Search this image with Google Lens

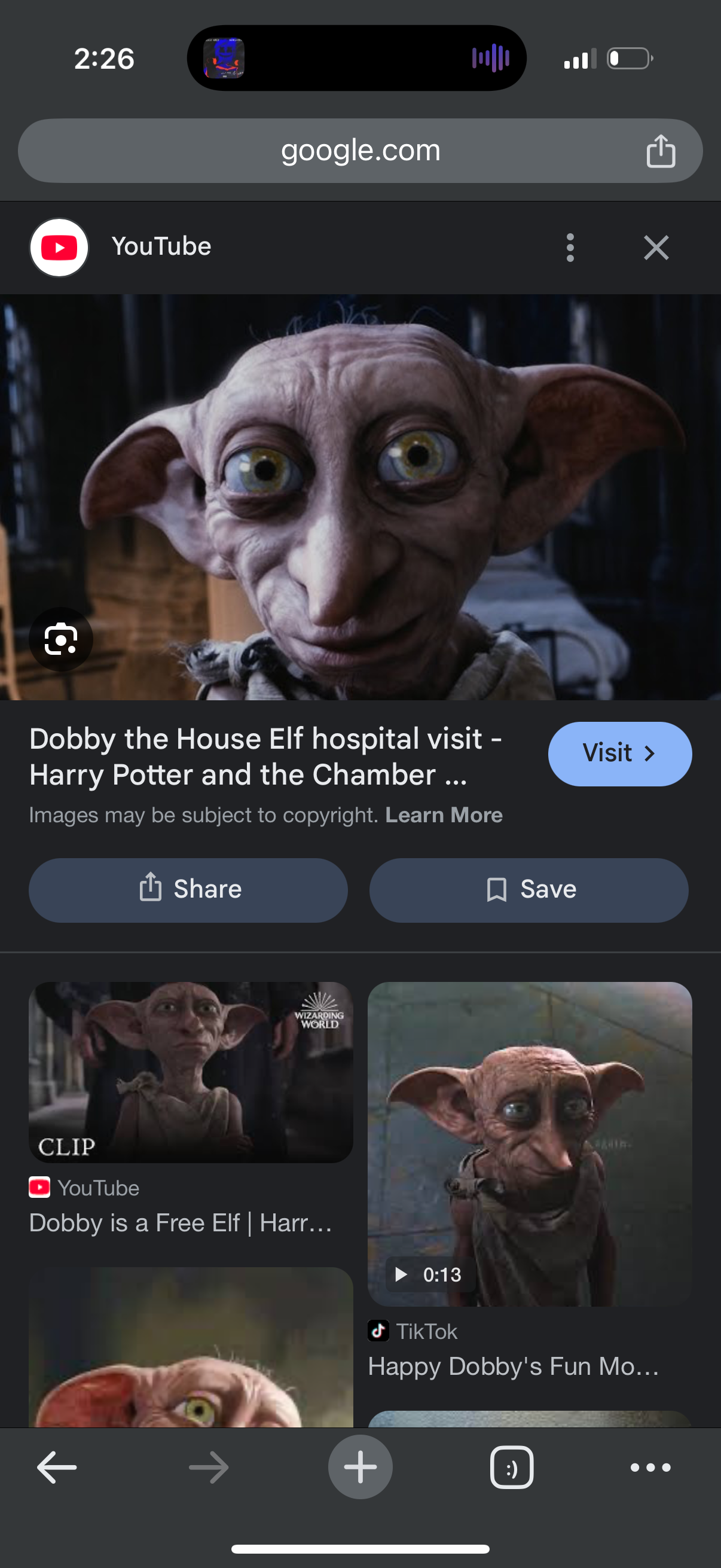61,639
